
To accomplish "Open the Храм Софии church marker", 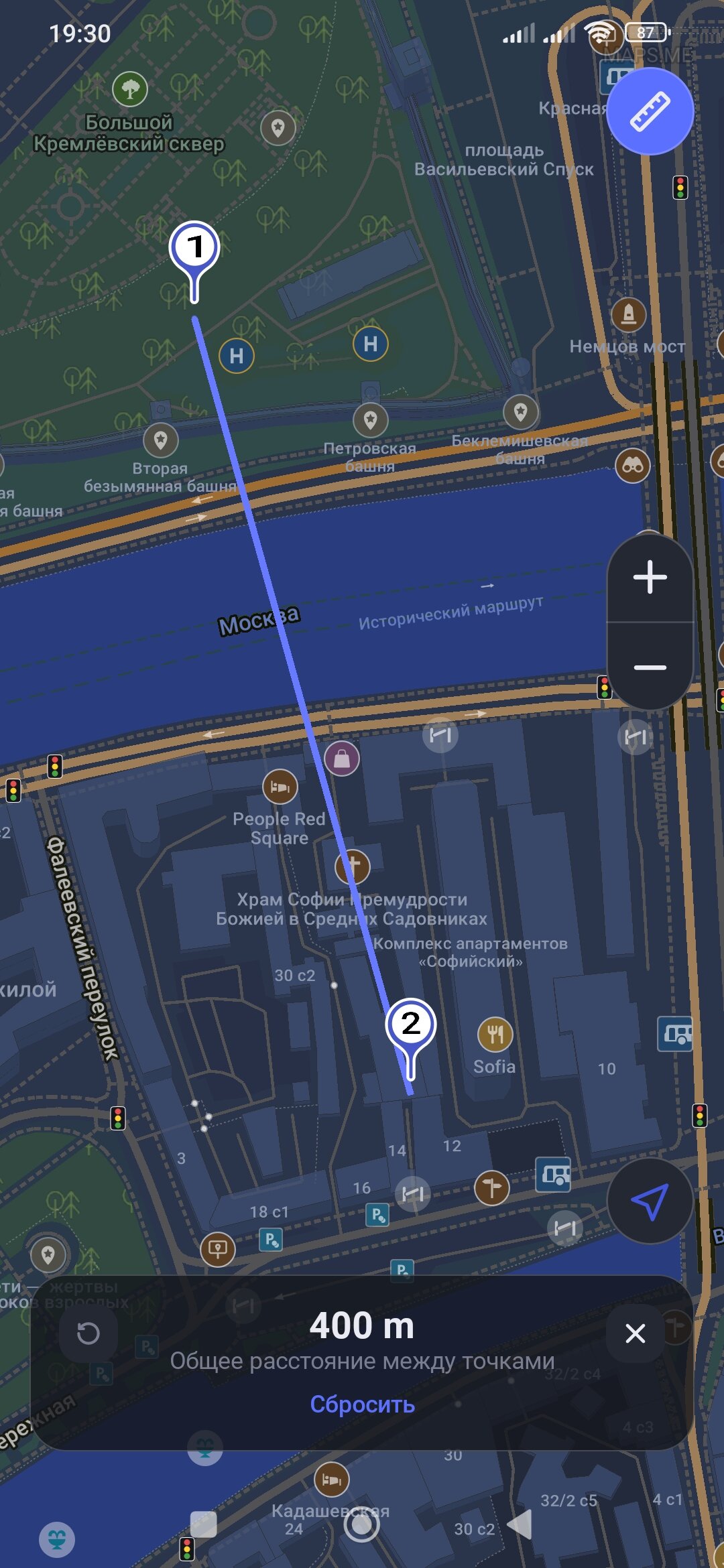I will click(353, 866).
